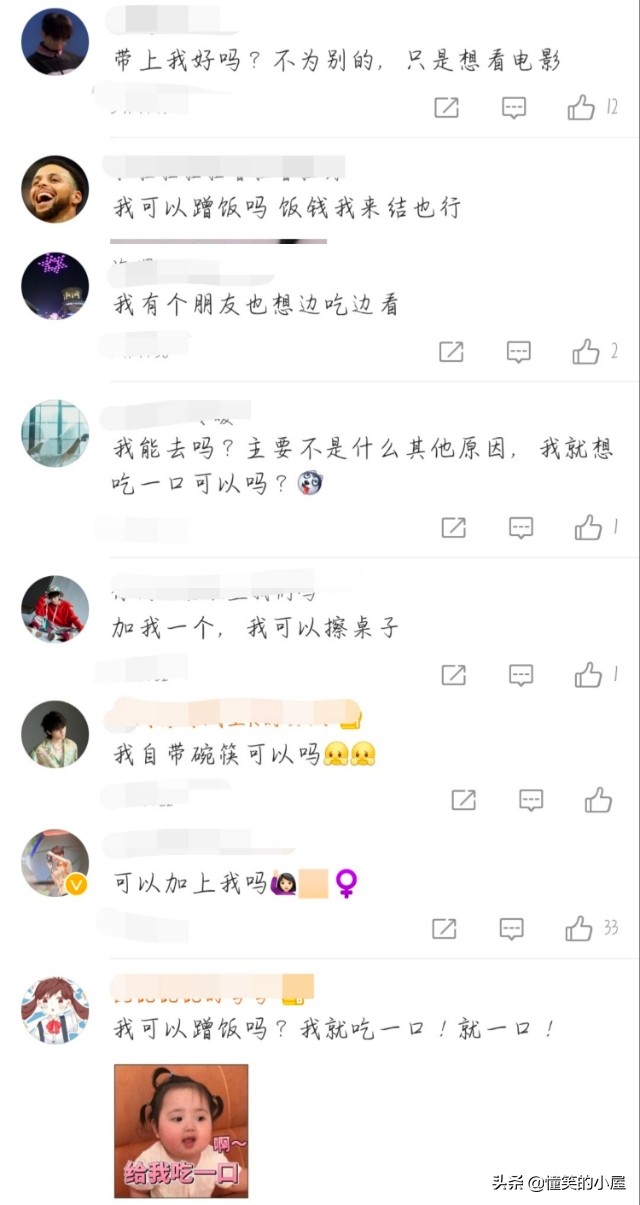Repost the comment "带上我好吗？不为别的，只是想看电影"
The image size is (640, 1205).
[x=446, y=108]
